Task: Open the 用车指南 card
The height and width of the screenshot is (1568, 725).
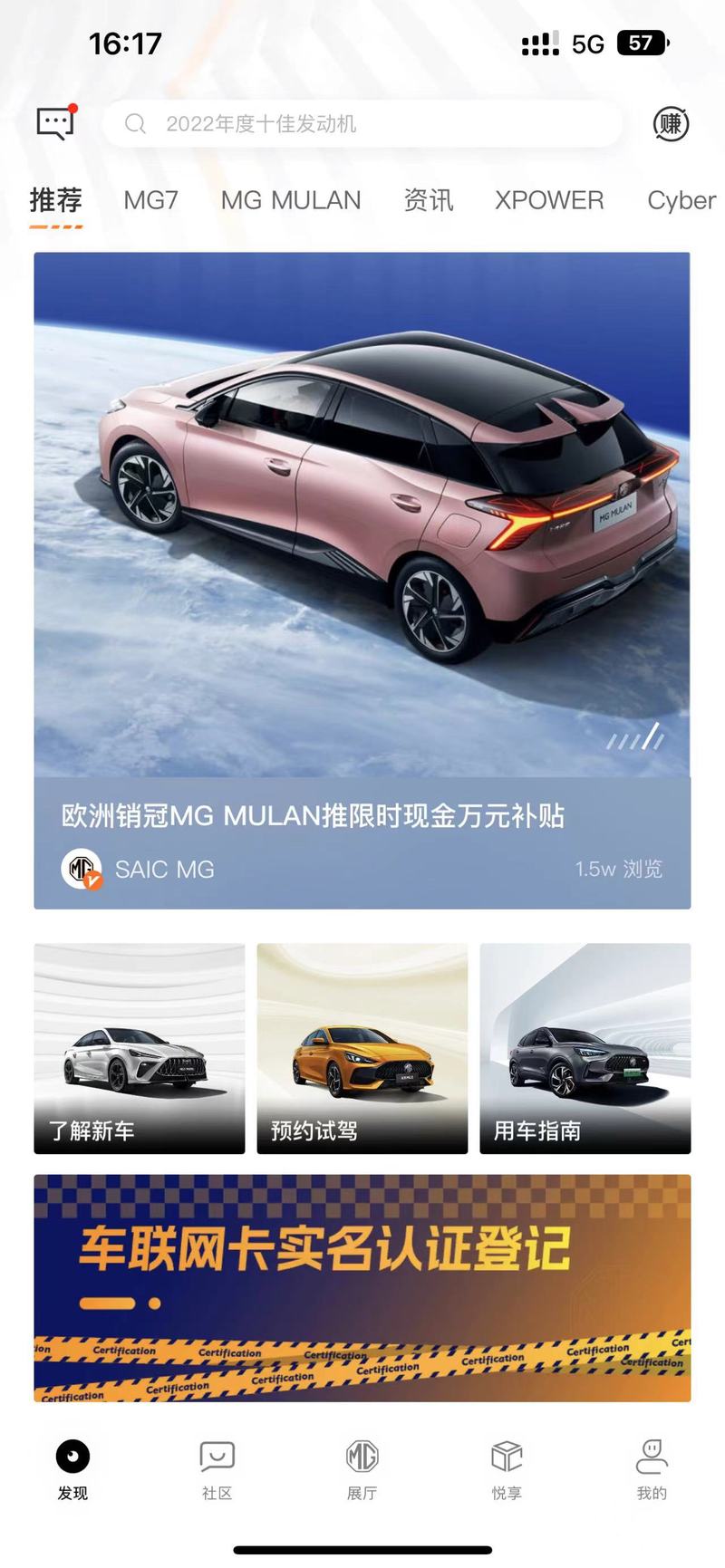Action: tap(585, 1048)
